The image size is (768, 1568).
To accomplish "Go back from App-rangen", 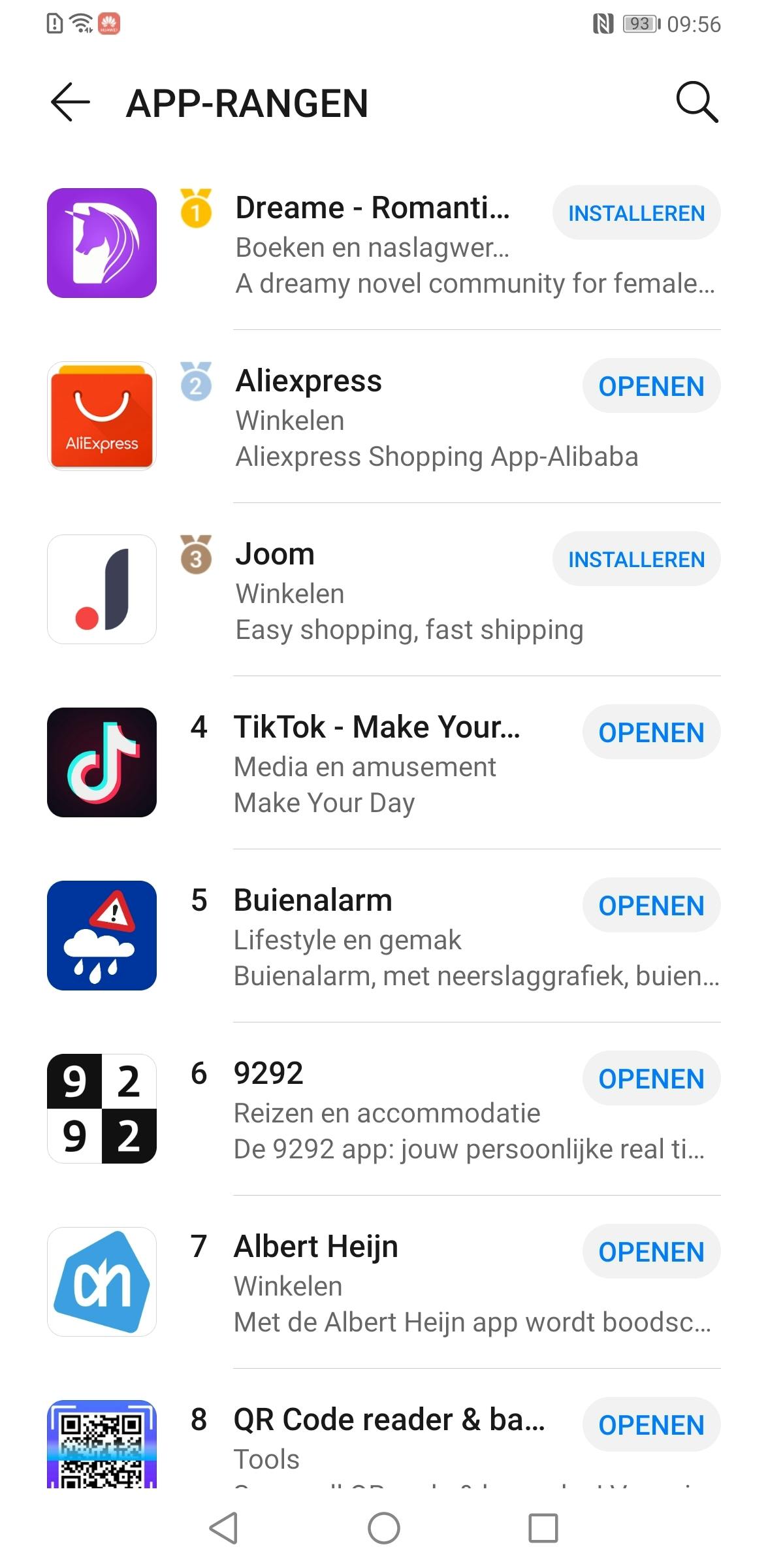I will [x=71, y=103].
